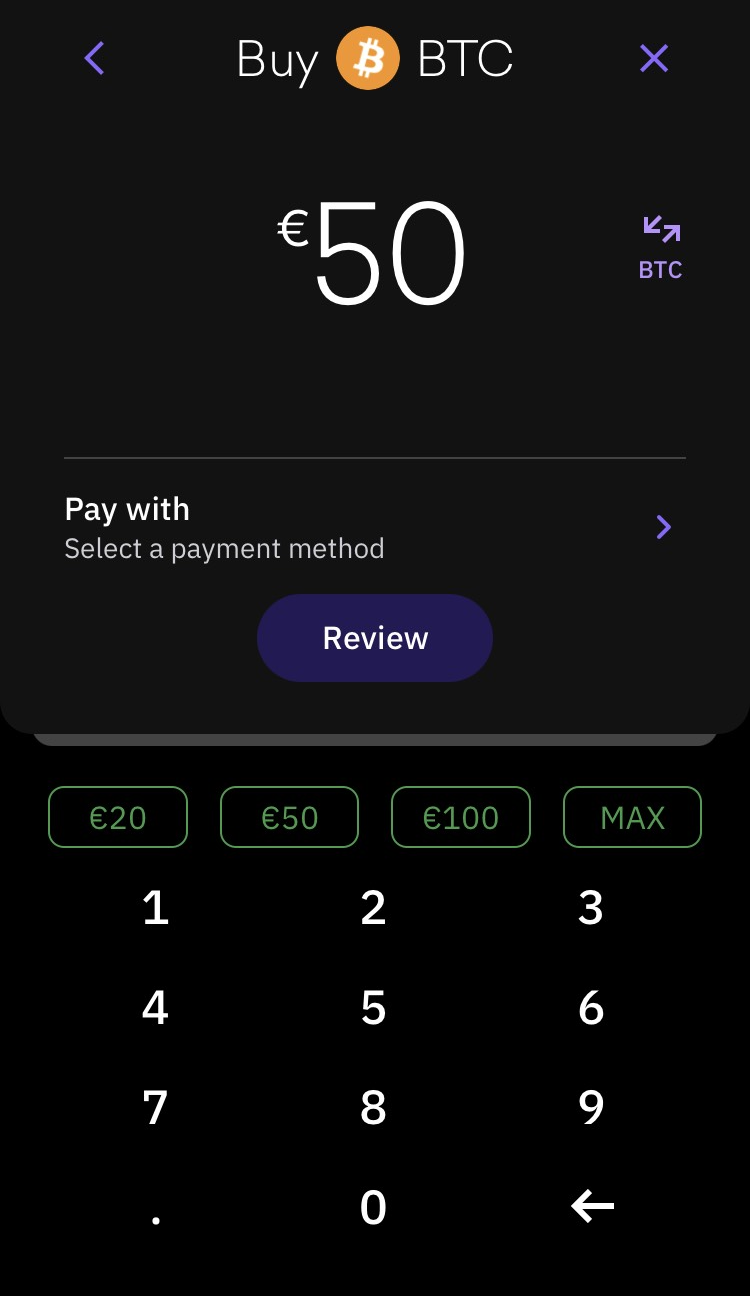Switch amount entry to BTC
This screenshot has height=1296, width=750.
(661, 247)
